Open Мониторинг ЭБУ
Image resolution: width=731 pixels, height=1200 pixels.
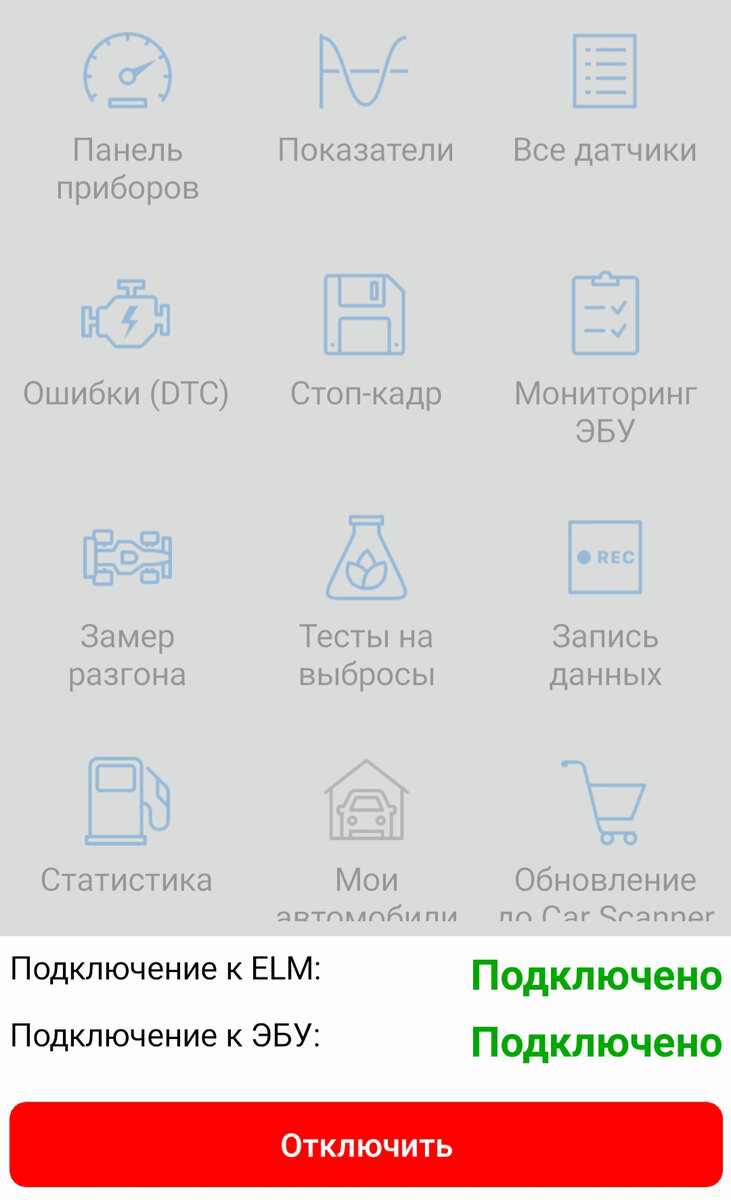605,360
